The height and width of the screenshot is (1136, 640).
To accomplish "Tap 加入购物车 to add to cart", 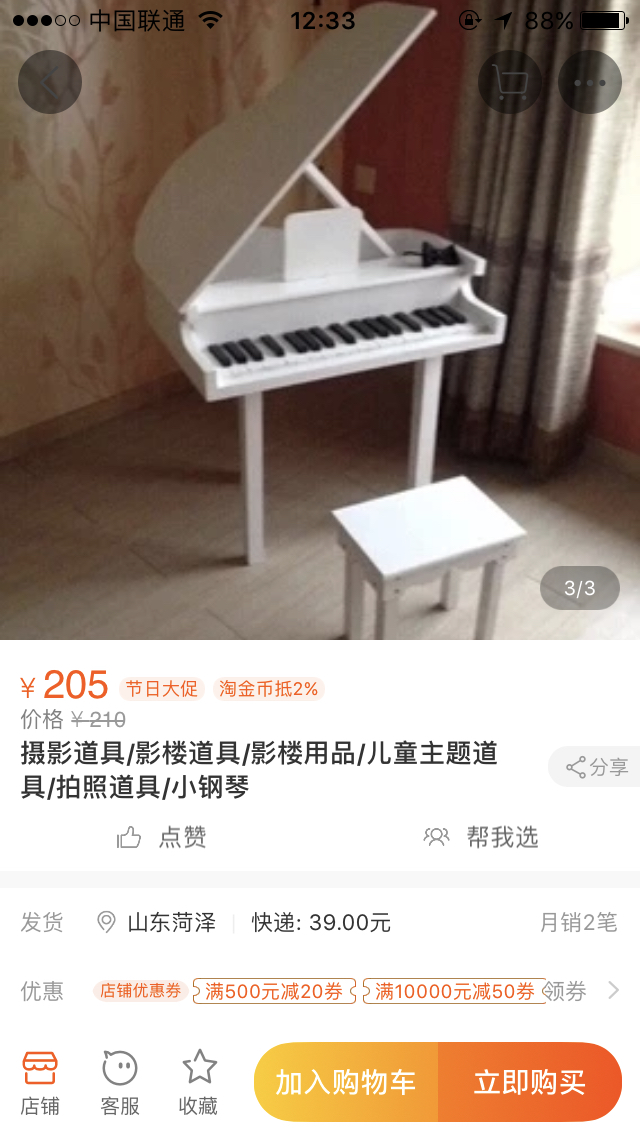I will [x=346, y=1082].
